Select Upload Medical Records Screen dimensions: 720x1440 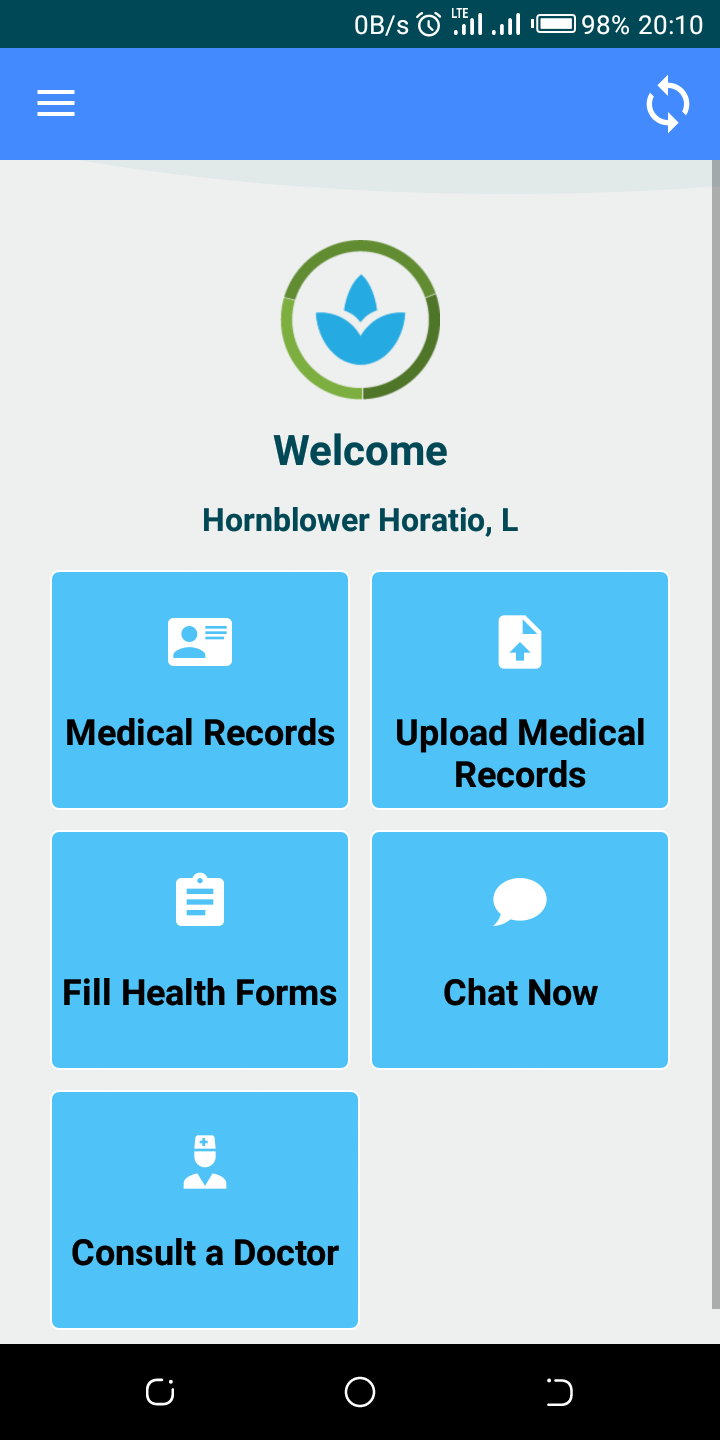[x=520, y=690]
